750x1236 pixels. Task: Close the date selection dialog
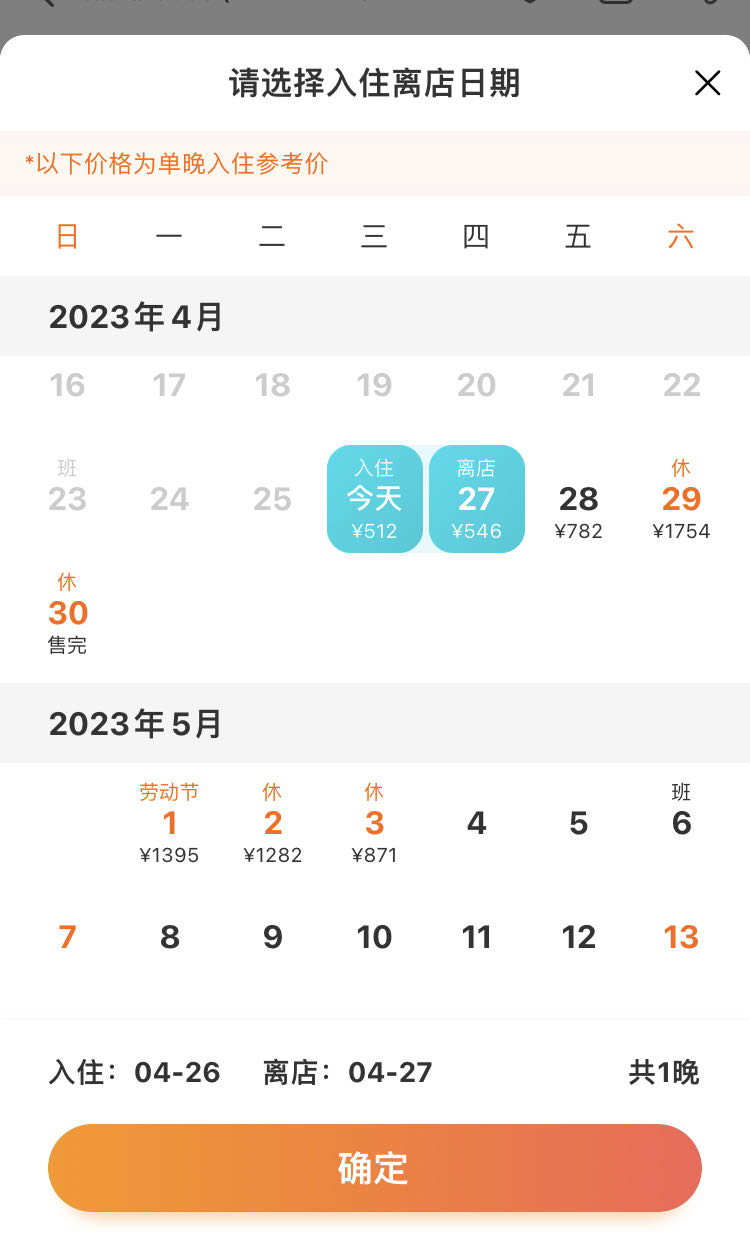[x=707, y=83]
